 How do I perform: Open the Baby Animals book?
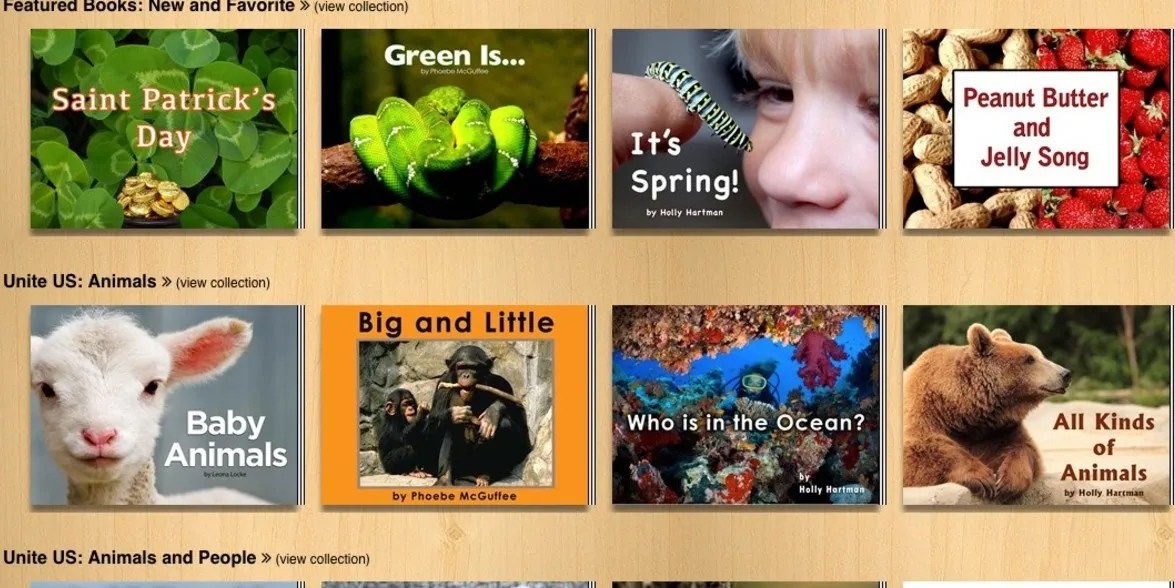(165, 405)
